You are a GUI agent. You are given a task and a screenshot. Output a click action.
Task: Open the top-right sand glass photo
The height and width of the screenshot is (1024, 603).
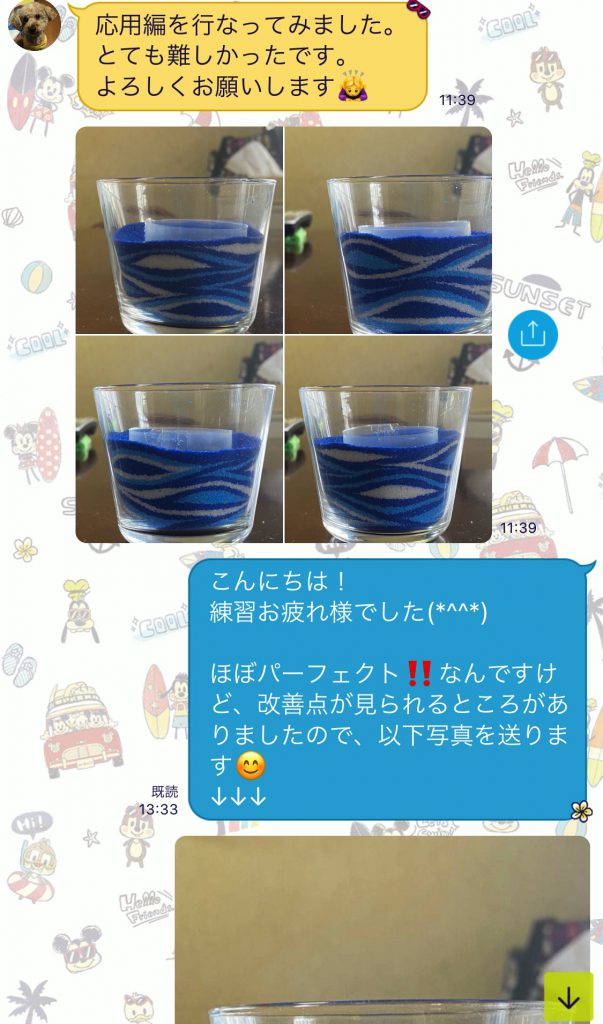point(388,230)
